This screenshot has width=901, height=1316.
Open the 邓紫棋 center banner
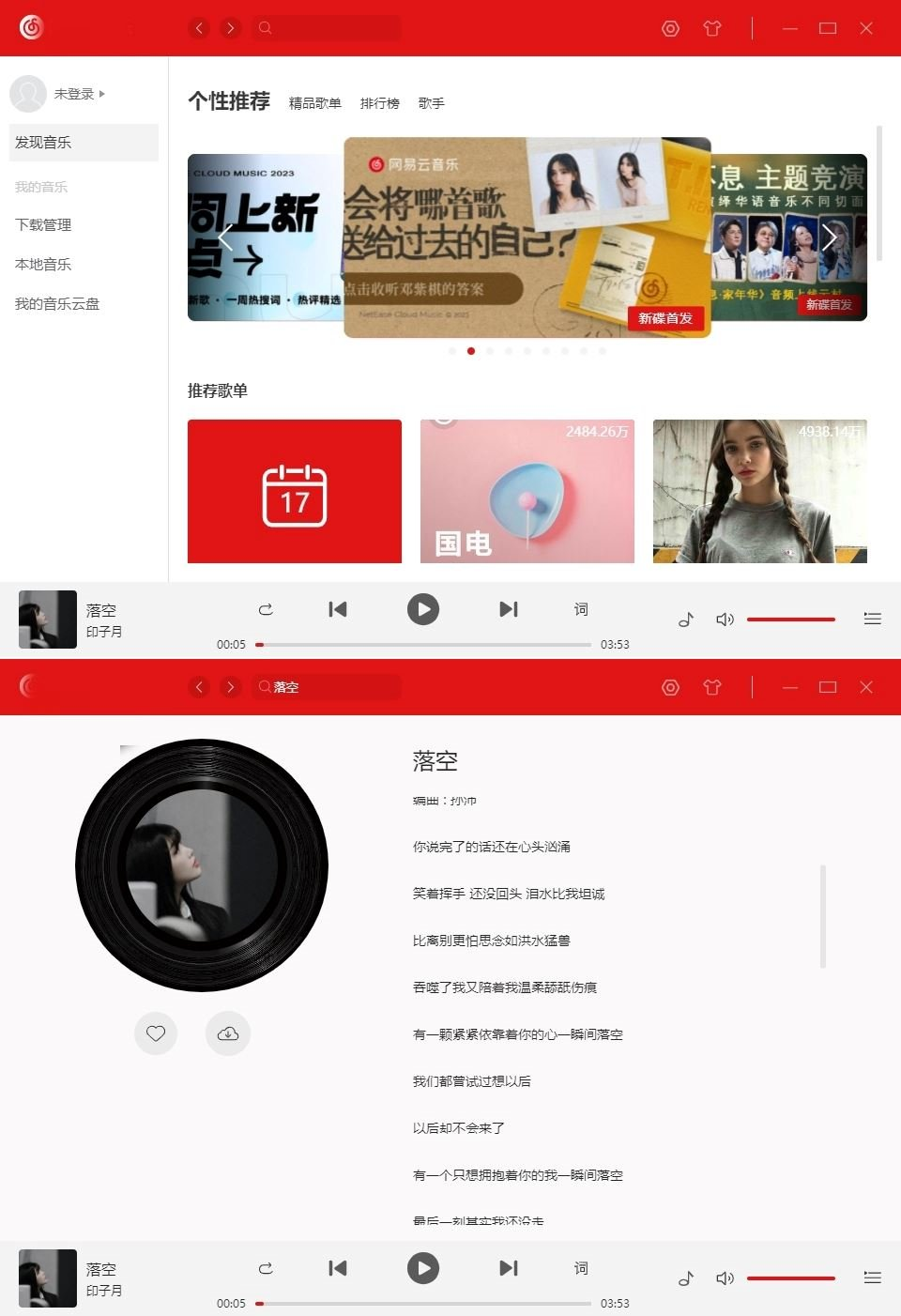pyautogui.click(x=527, y=237)
